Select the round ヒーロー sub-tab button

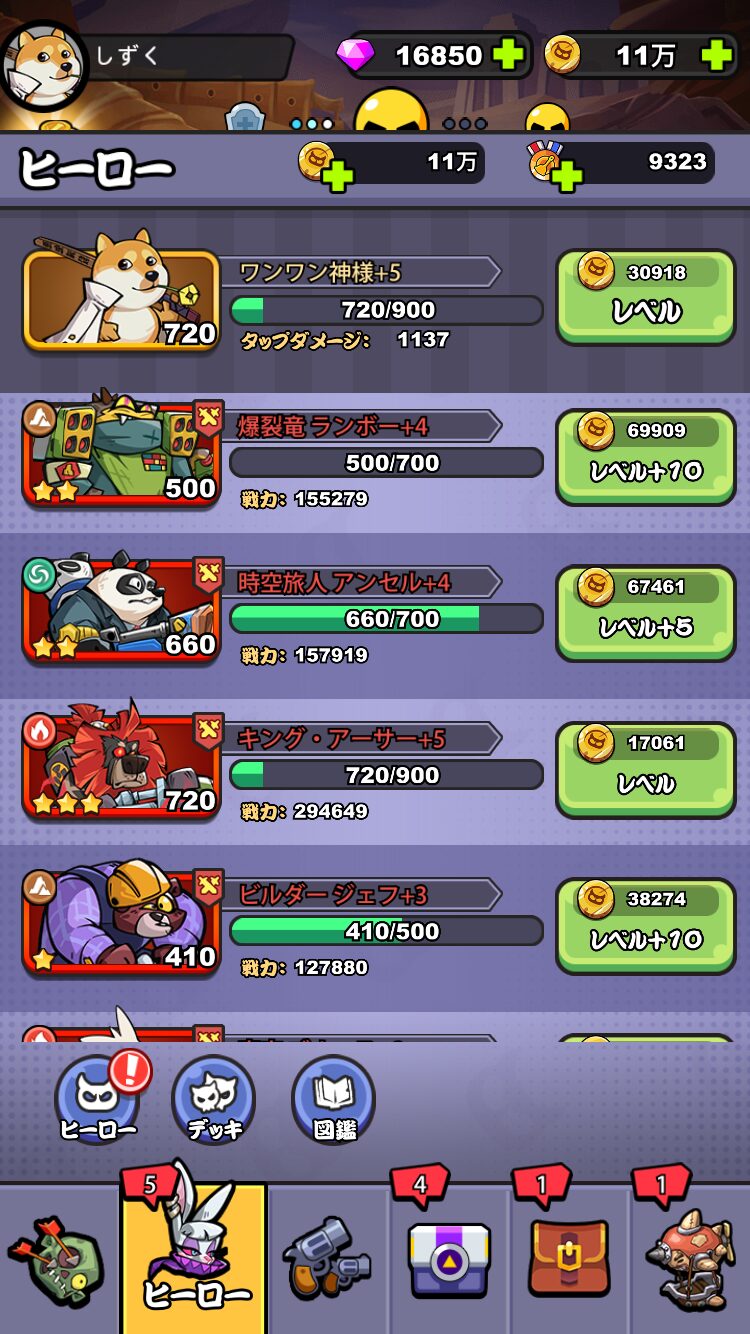tap(97, 1100)
